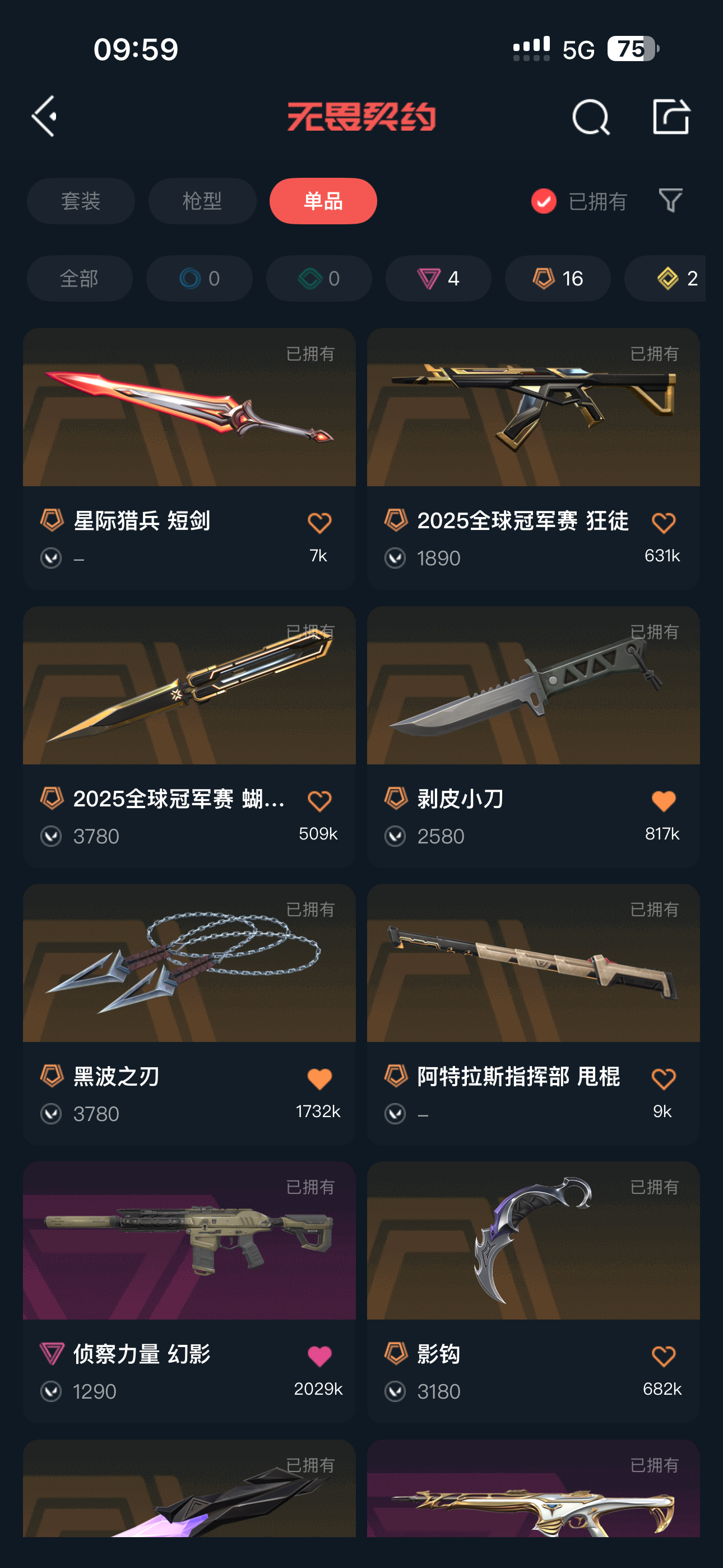Select the 全部 rarity chip
Viewport: 723px width, 1568px height.
(x=79, y=278)
